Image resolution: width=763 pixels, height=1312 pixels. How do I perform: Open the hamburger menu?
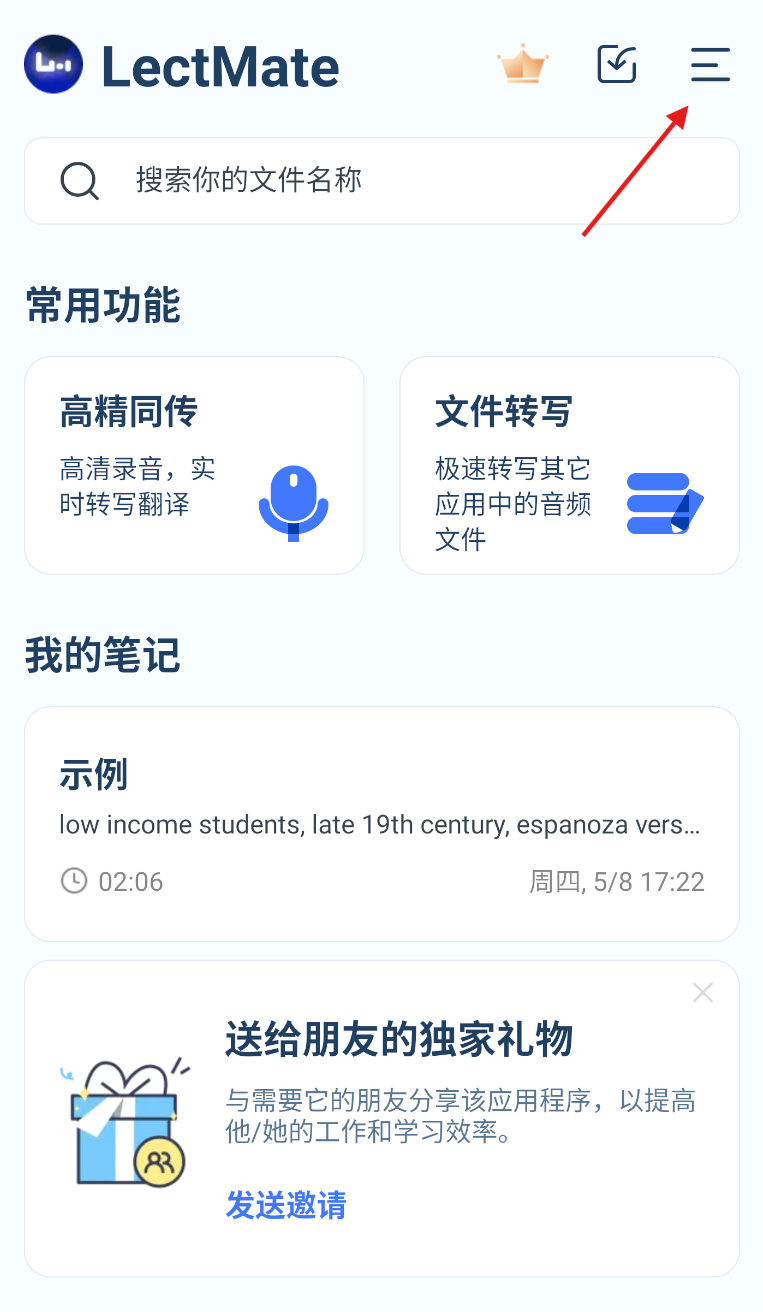710,65
